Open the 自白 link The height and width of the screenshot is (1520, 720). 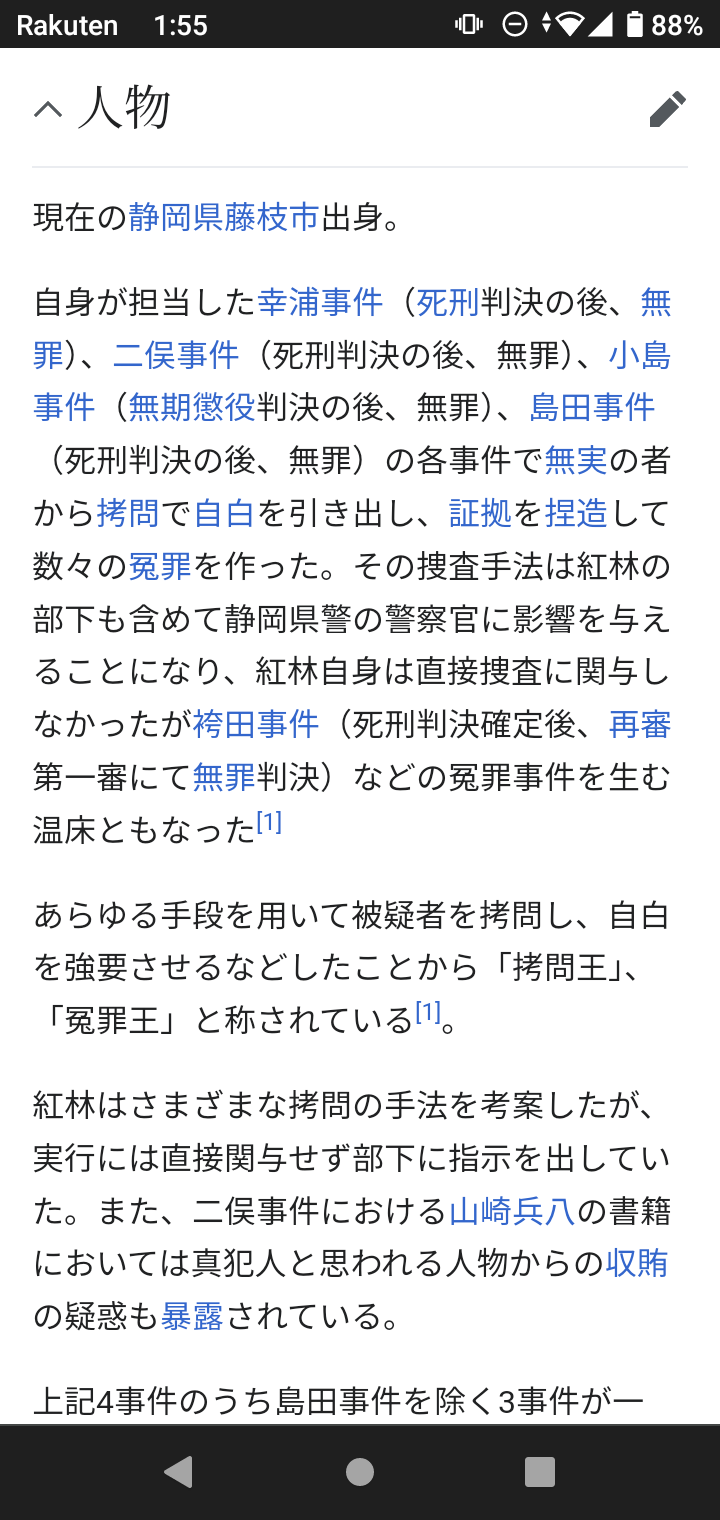[x=224, y=513]
